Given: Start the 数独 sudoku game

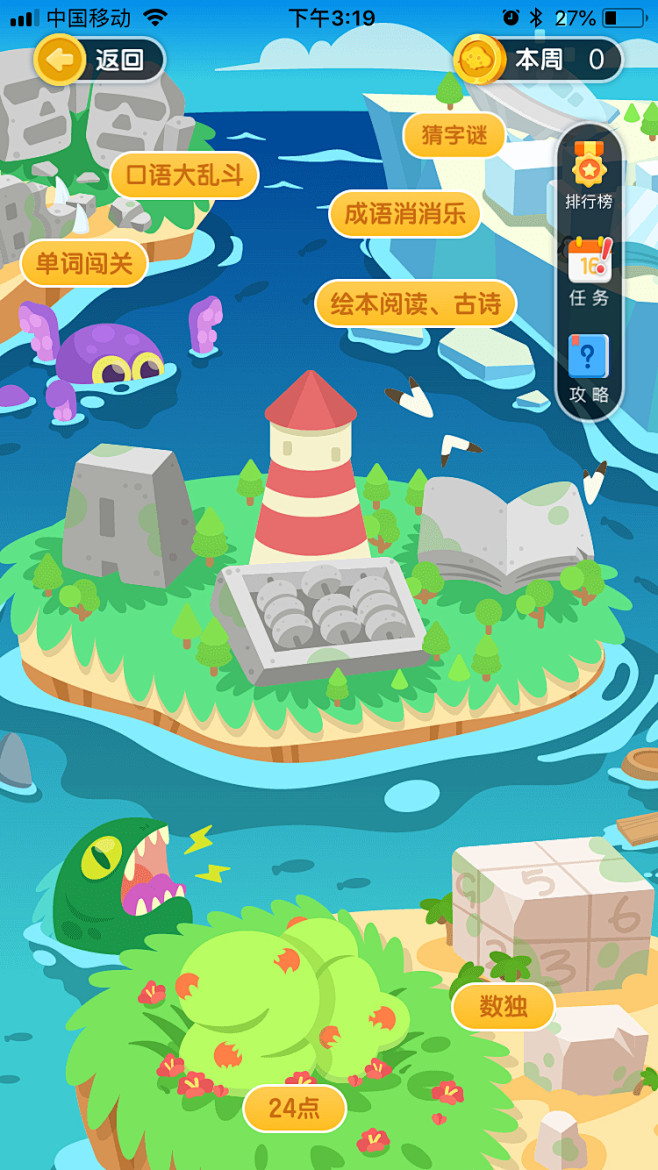Looking at the screenshot, I should point(503,1006).
